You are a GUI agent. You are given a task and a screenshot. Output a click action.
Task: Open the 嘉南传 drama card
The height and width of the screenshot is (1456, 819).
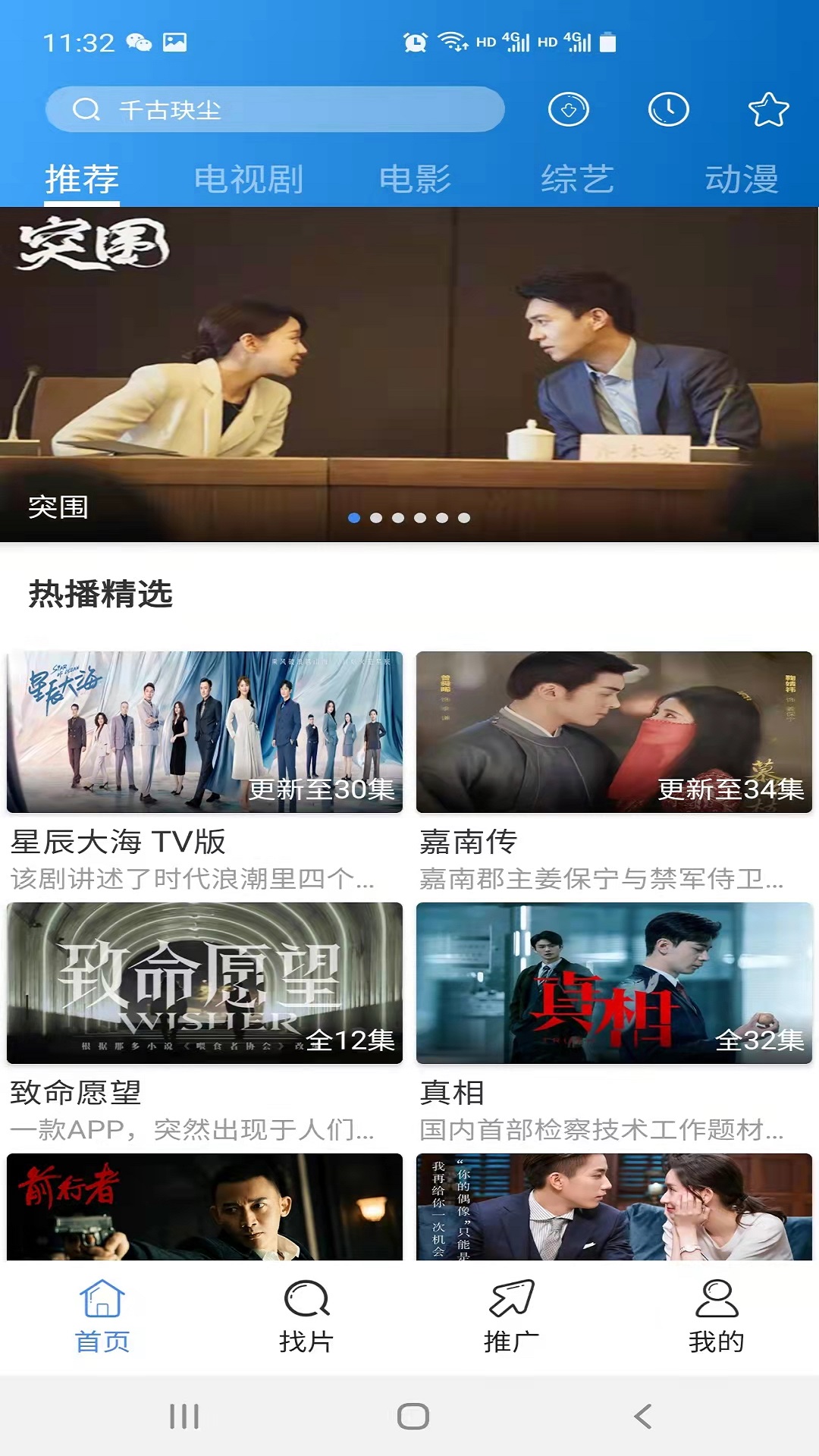614,733
